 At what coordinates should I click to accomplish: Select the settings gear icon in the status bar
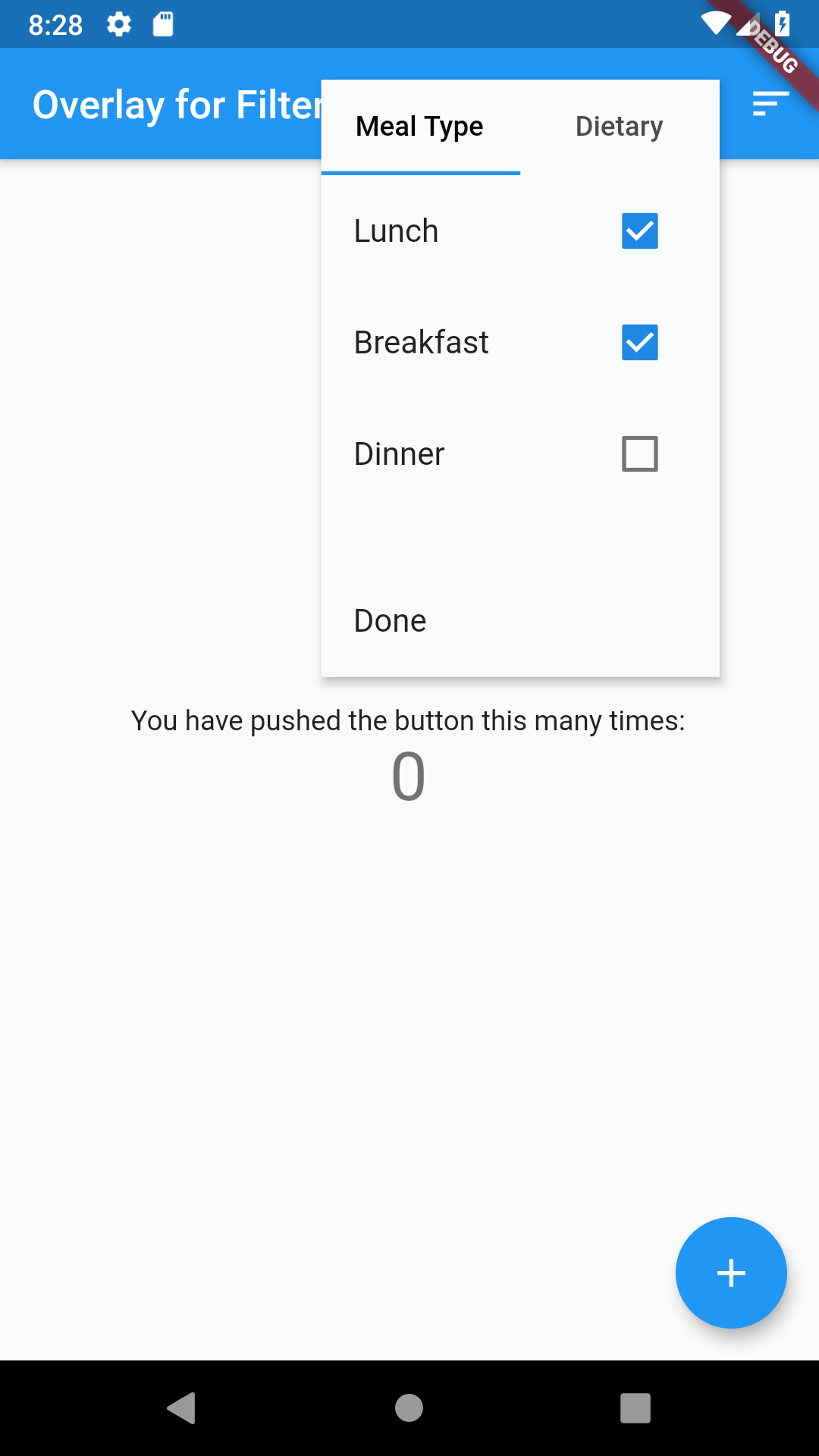pyautogui.click(x=120, y=24)
